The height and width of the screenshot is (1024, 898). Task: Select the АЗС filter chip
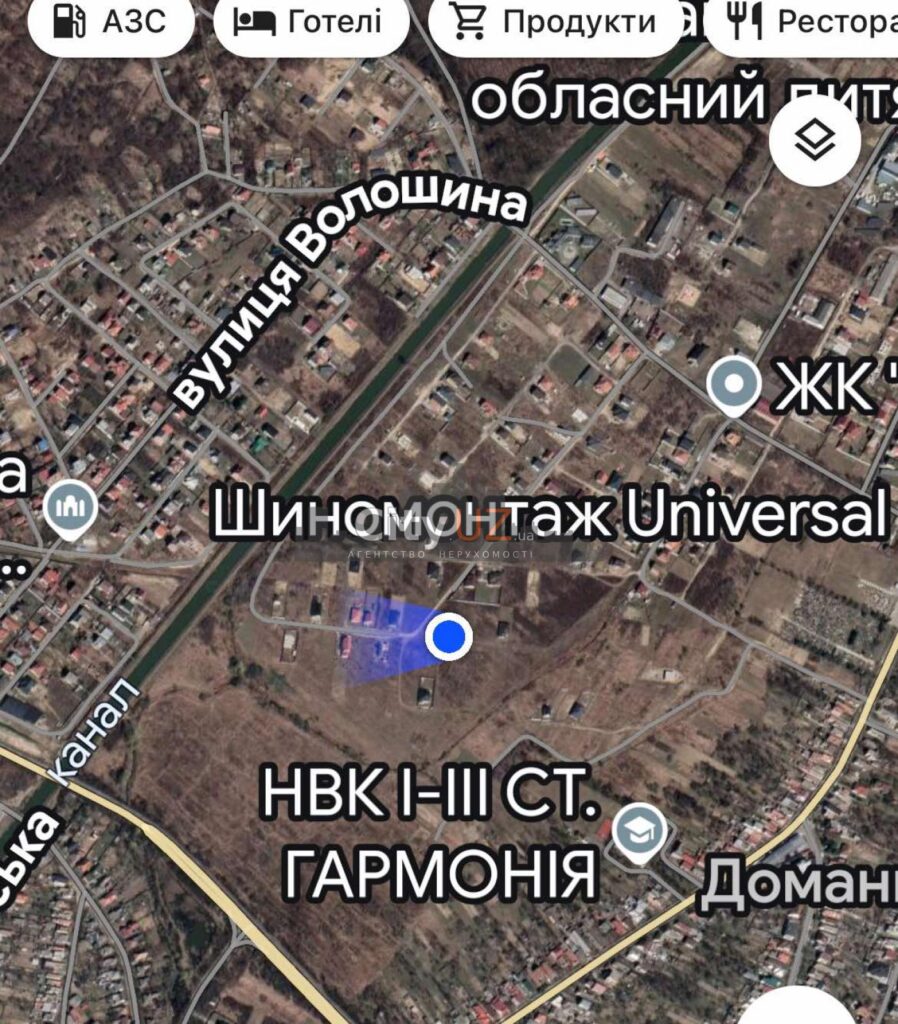[x=110, y=22]
